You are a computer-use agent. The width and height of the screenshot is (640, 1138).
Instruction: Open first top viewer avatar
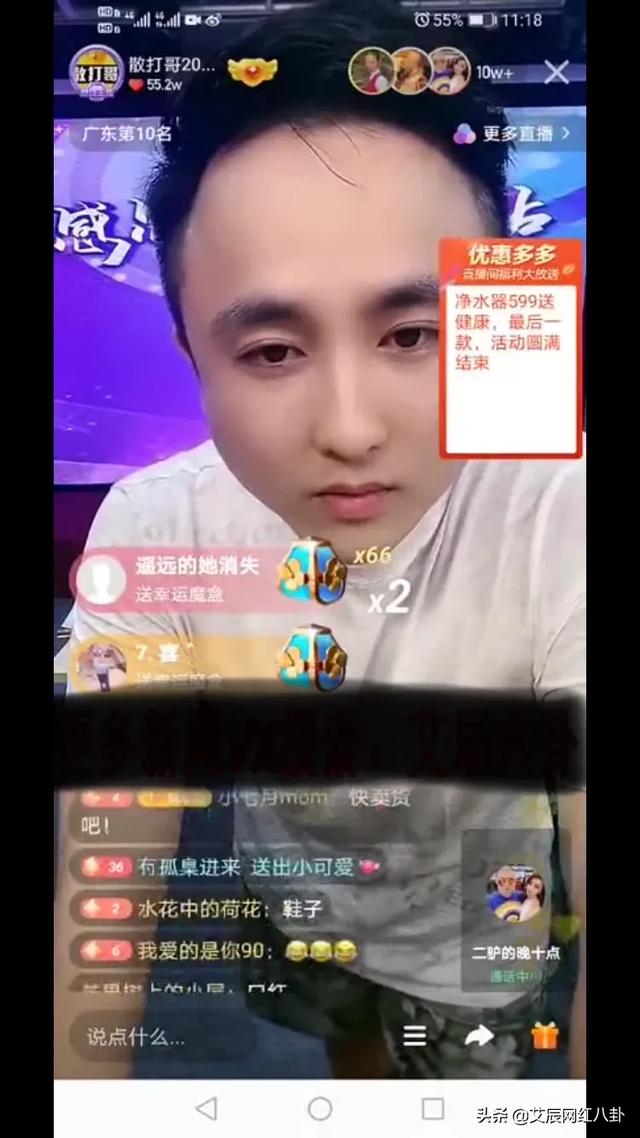pos(370,72)
